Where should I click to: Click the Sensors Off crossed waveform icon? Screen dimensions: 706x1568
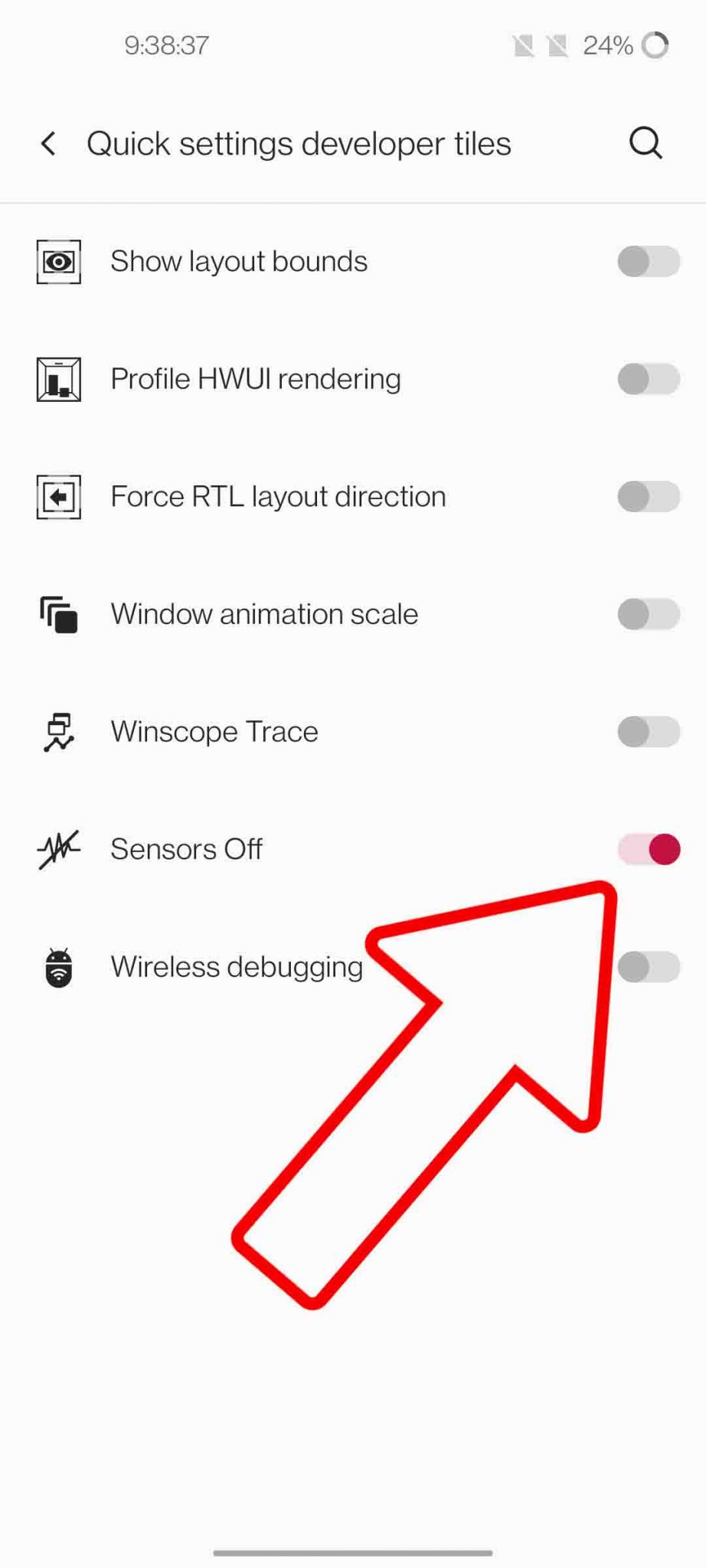pyautogui.click(x=57, y=848)
